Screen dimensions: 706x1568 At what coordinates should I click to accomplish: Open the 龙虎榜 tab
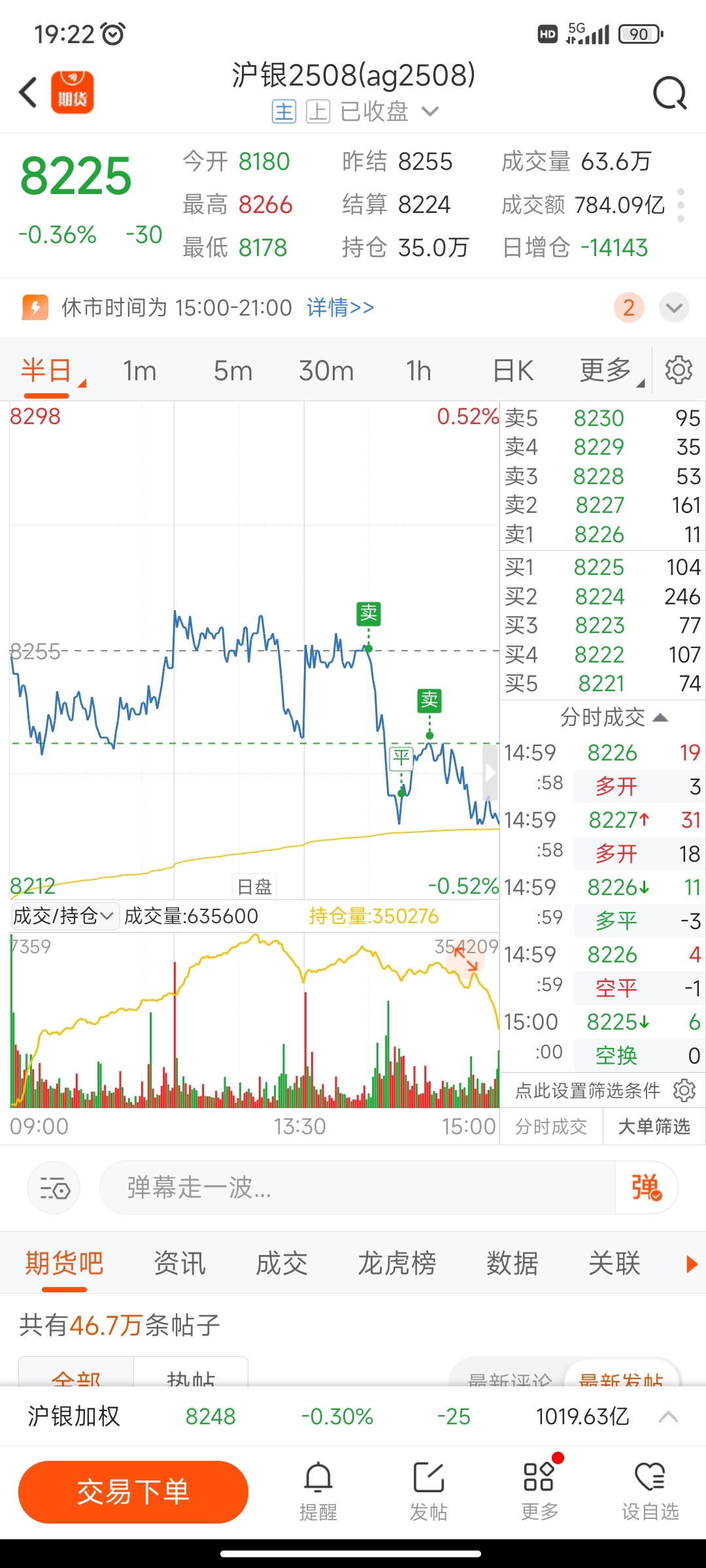coord(397,1263)
